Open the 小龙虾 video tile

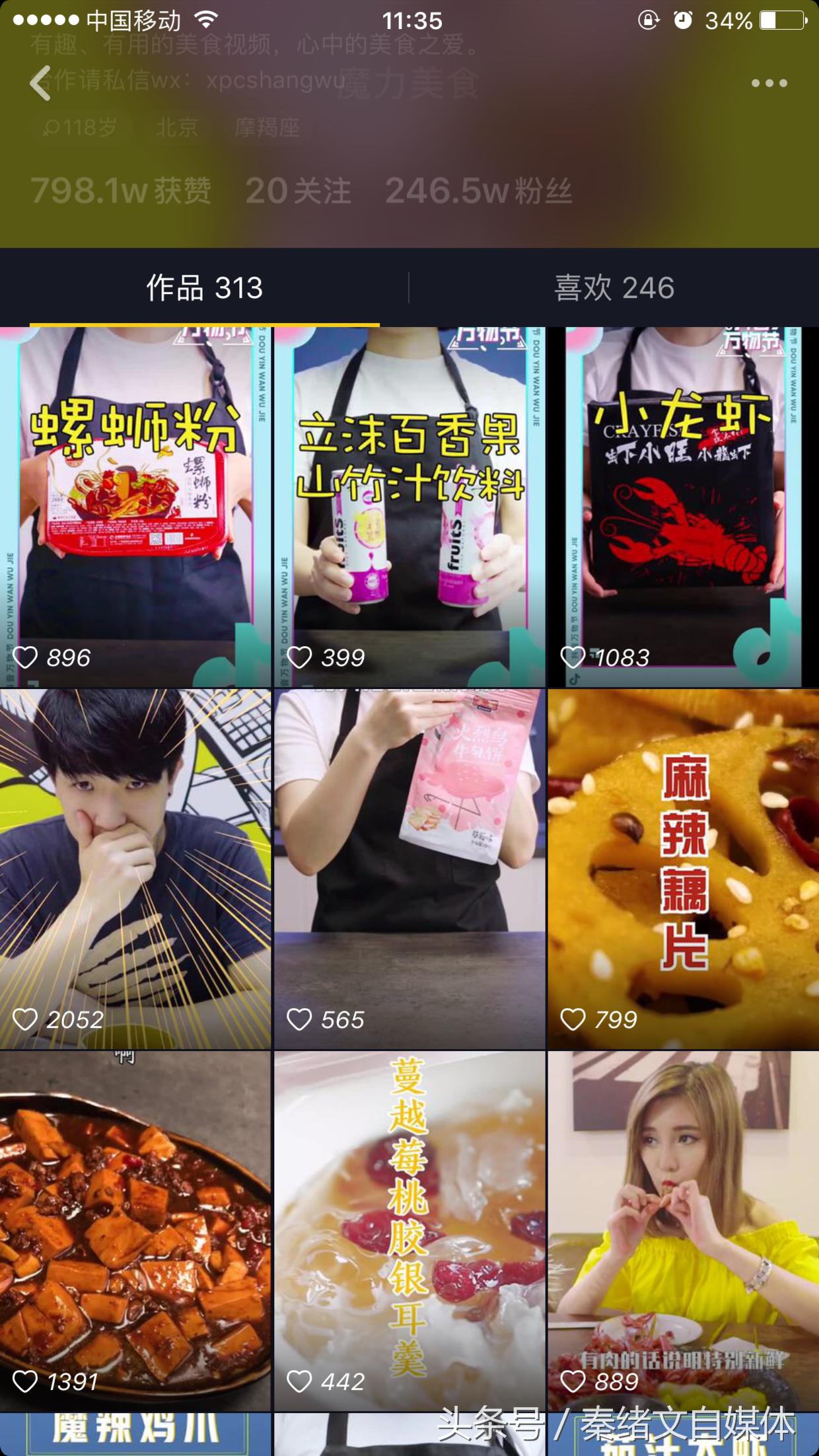pyautogui.click(x=683, y=507)
